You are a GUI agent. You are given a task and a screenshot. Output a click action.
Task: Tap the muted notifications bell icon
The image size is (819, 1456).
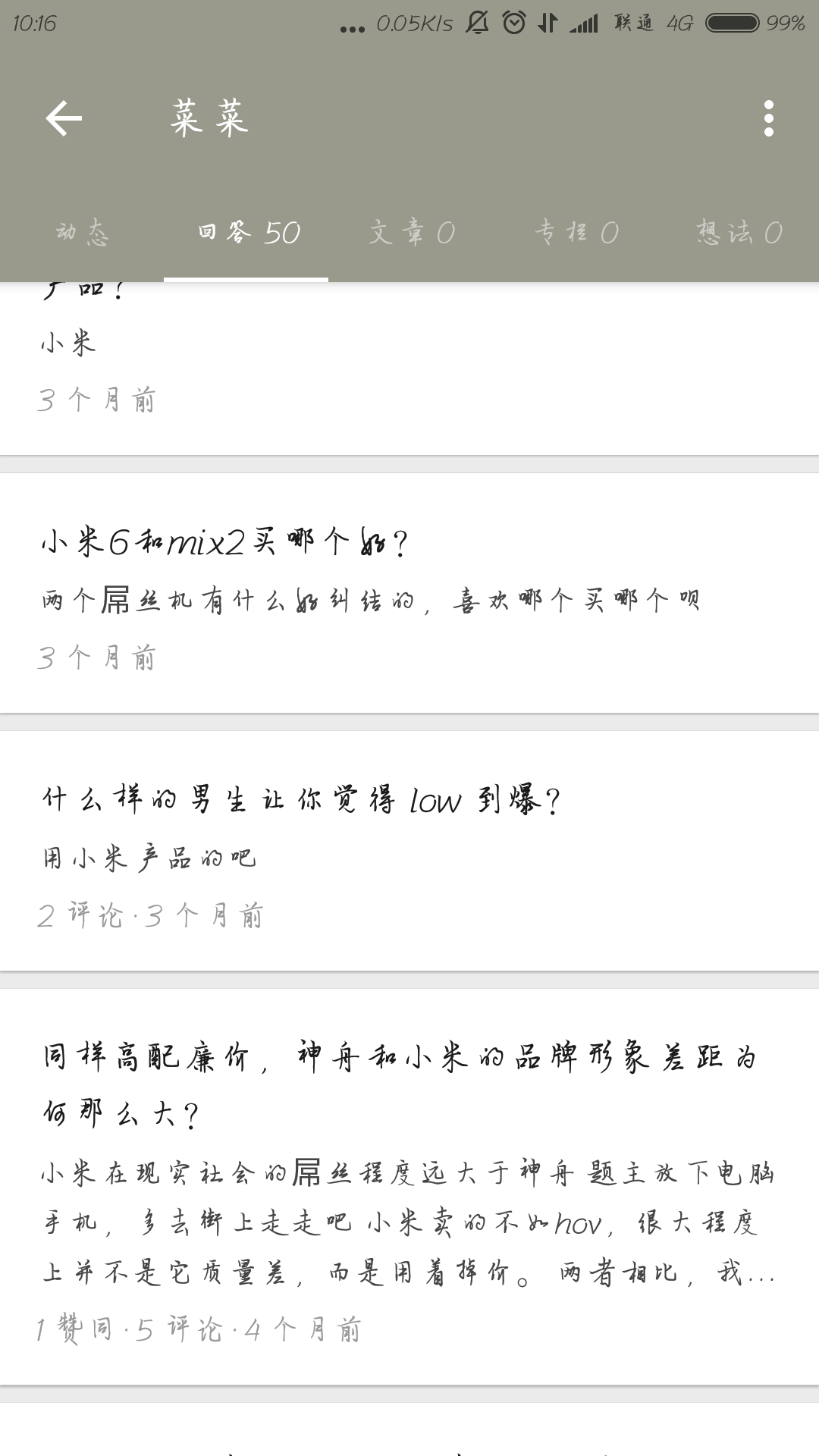coord(476,23)
